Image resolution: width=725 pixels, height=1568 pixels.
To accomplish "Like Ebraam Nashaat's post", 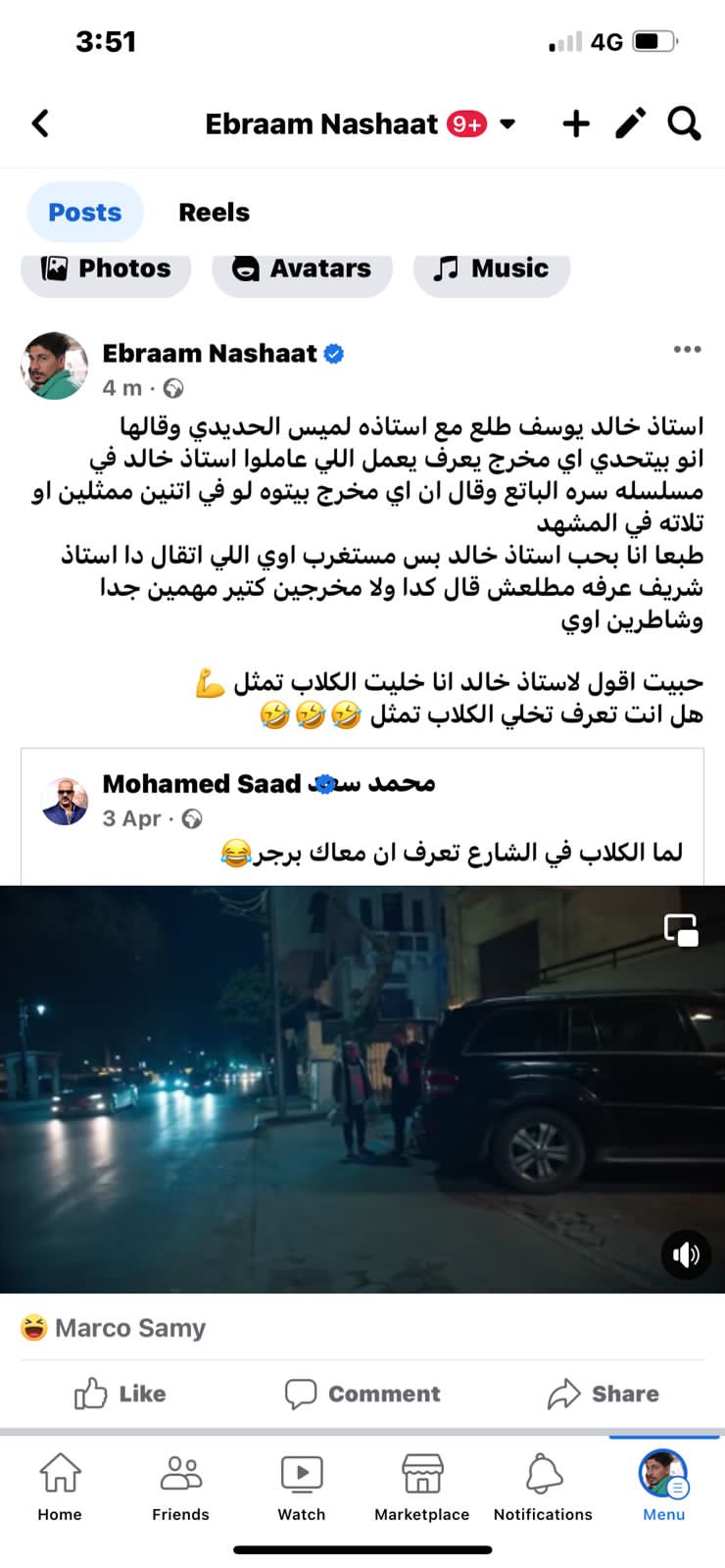I will tap(121, 1394).
